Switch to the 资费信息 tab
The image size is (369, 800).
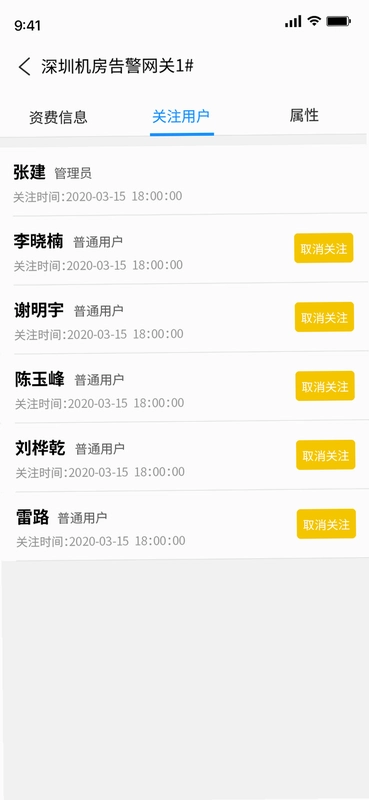58,117
